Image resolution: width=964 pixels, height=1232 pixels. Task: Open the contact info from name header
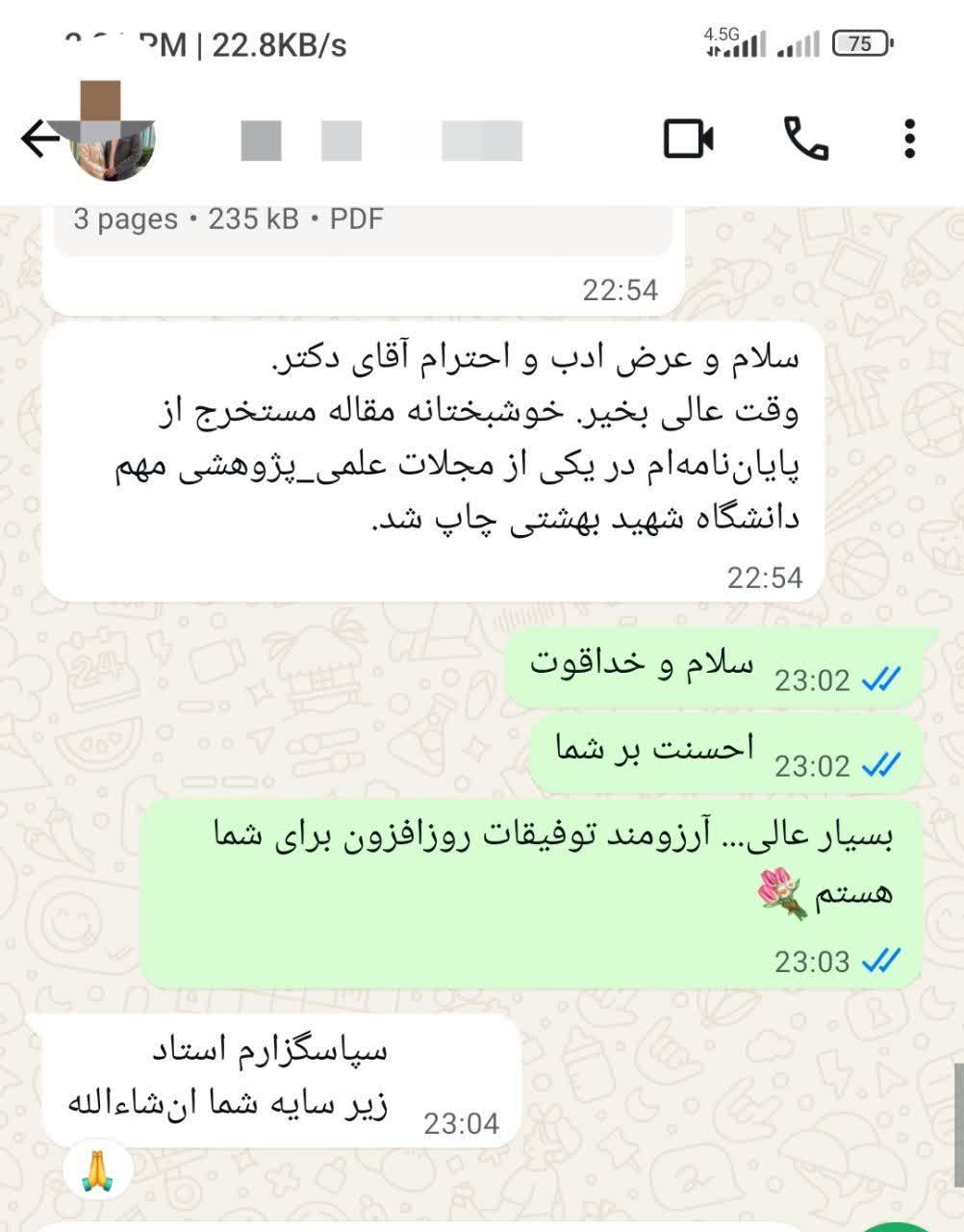[380, 141]
